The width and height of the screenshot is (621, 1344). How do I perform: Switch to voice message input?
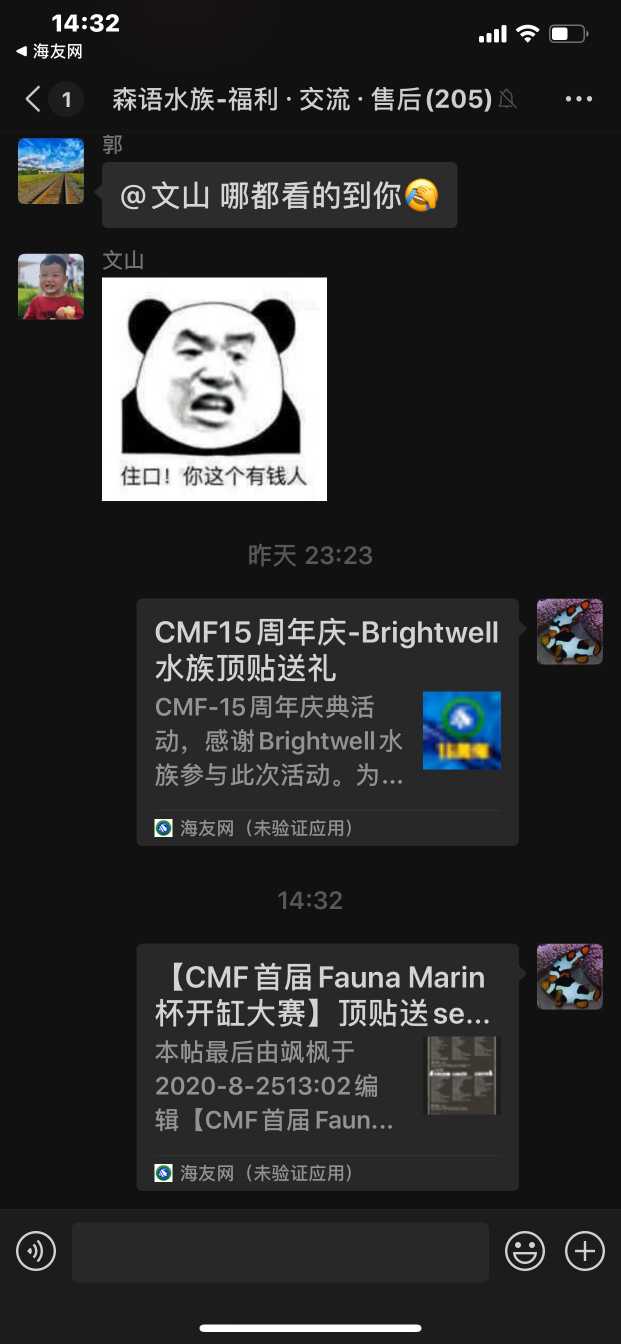click(36, 1251)
